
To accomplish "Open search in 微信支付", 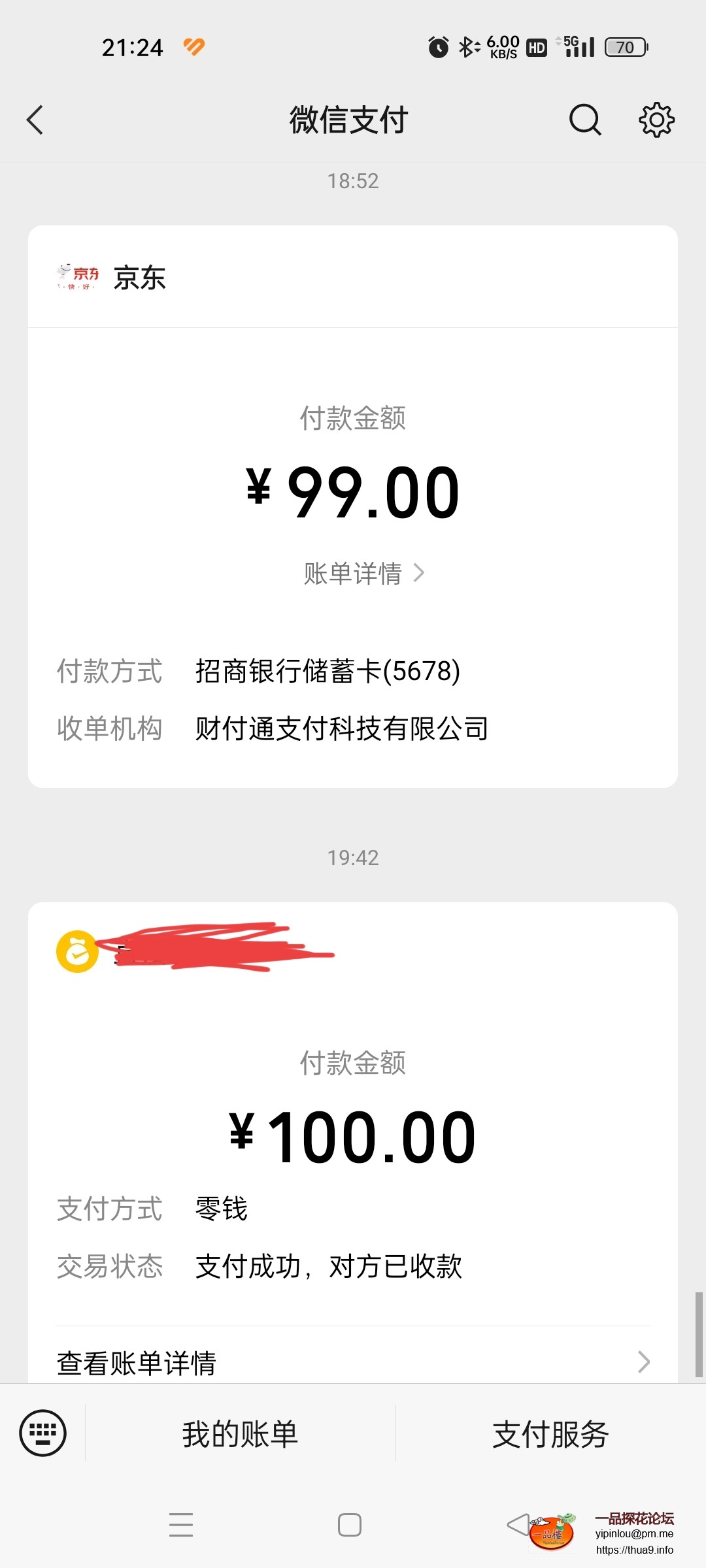I will tap(584, 120).
